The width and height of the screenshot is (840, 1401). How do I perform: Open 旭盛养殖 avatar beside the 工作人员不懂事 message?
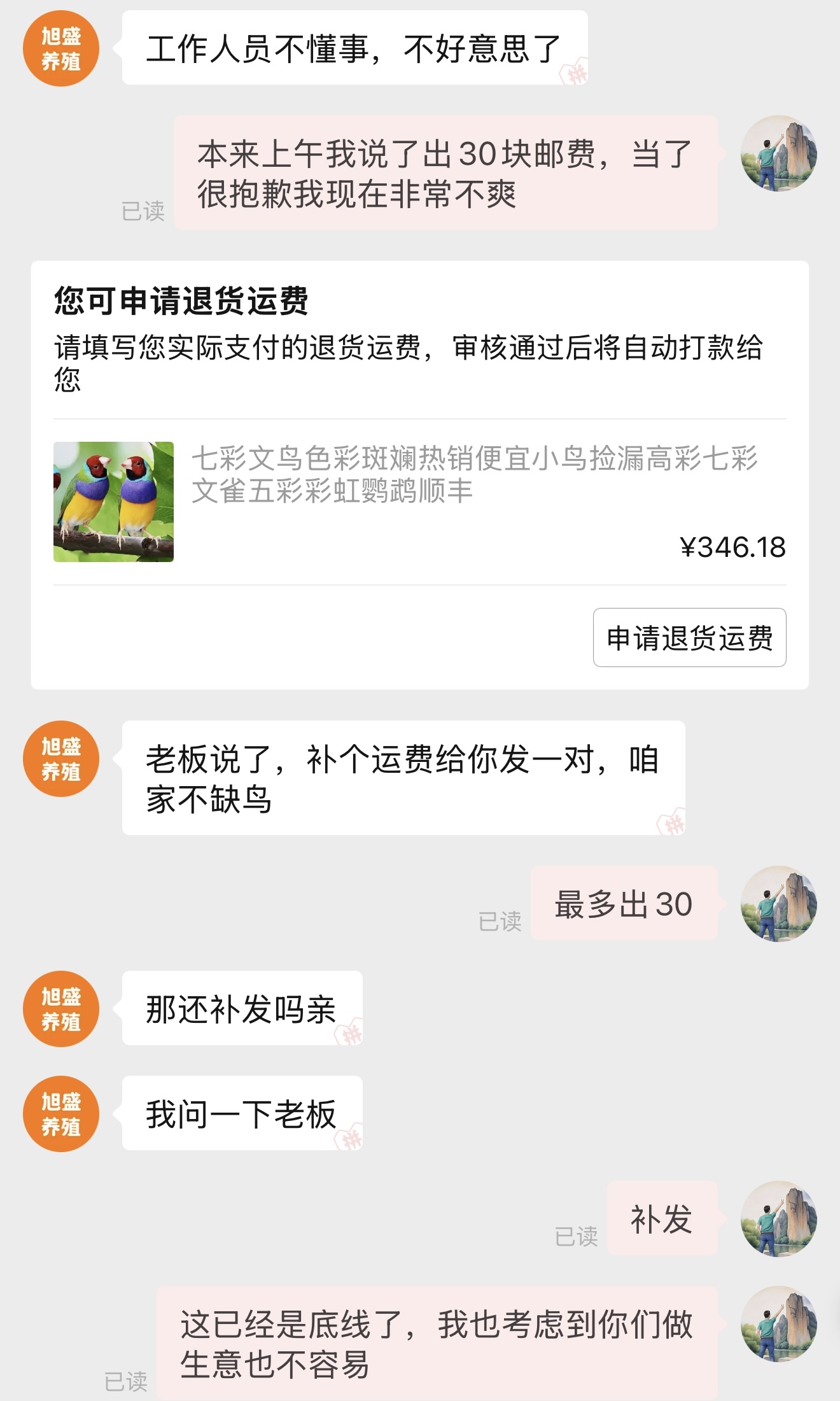click(x=61, y=48)
